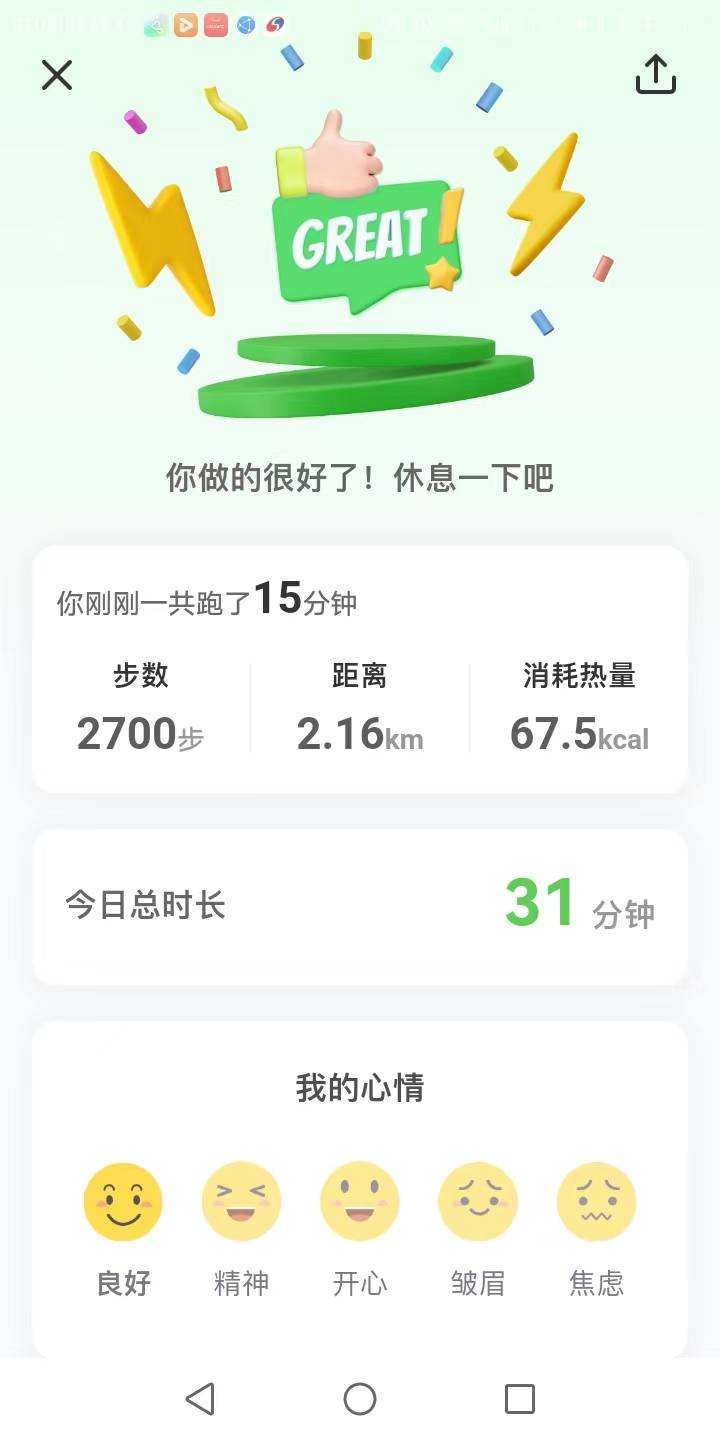Select the 焦虑 anxious mood emoji
The image size is (720, 1440).
click(596, 1201)
